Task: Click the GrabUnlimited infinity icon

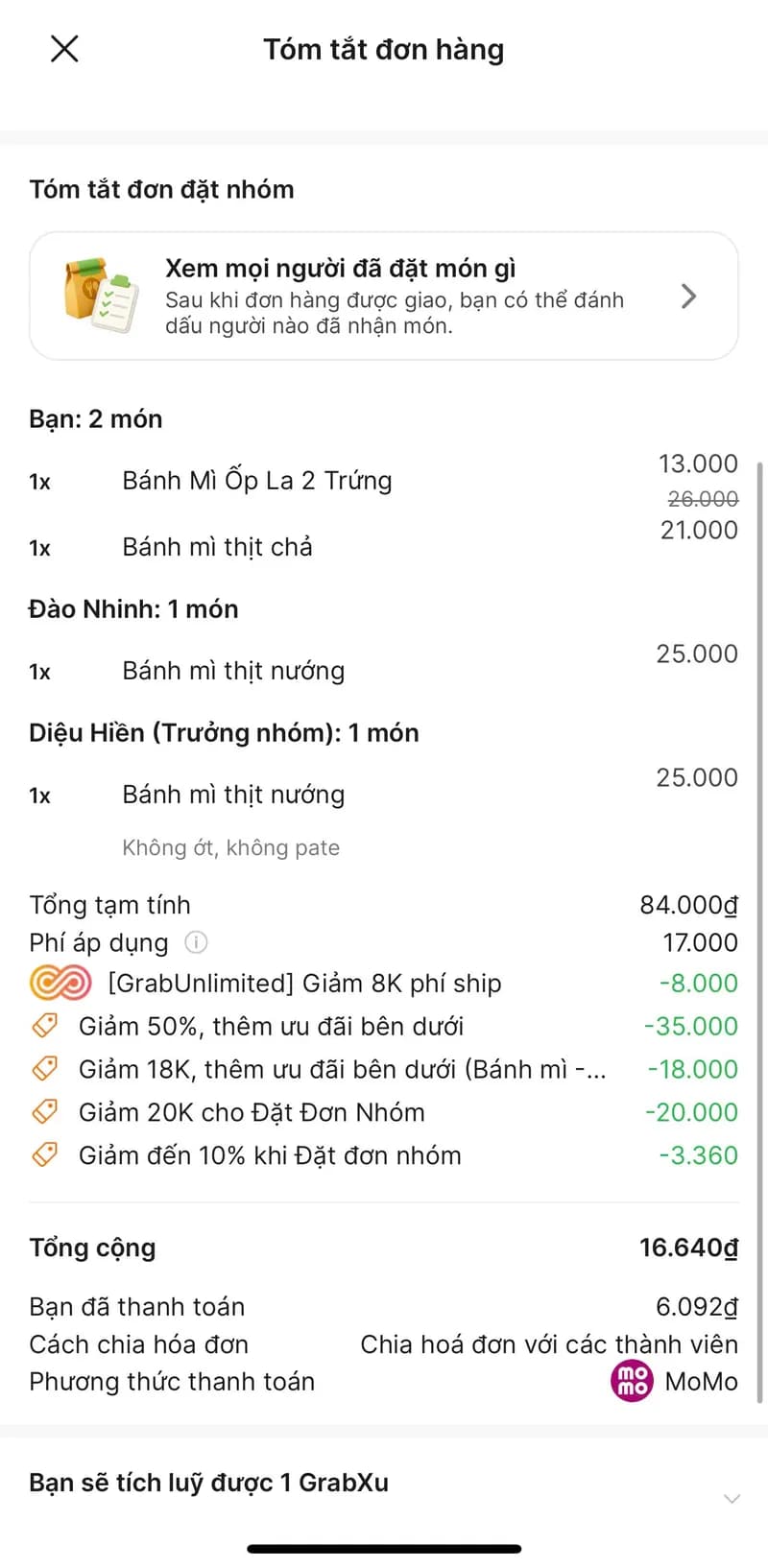Action: point(60,983)
